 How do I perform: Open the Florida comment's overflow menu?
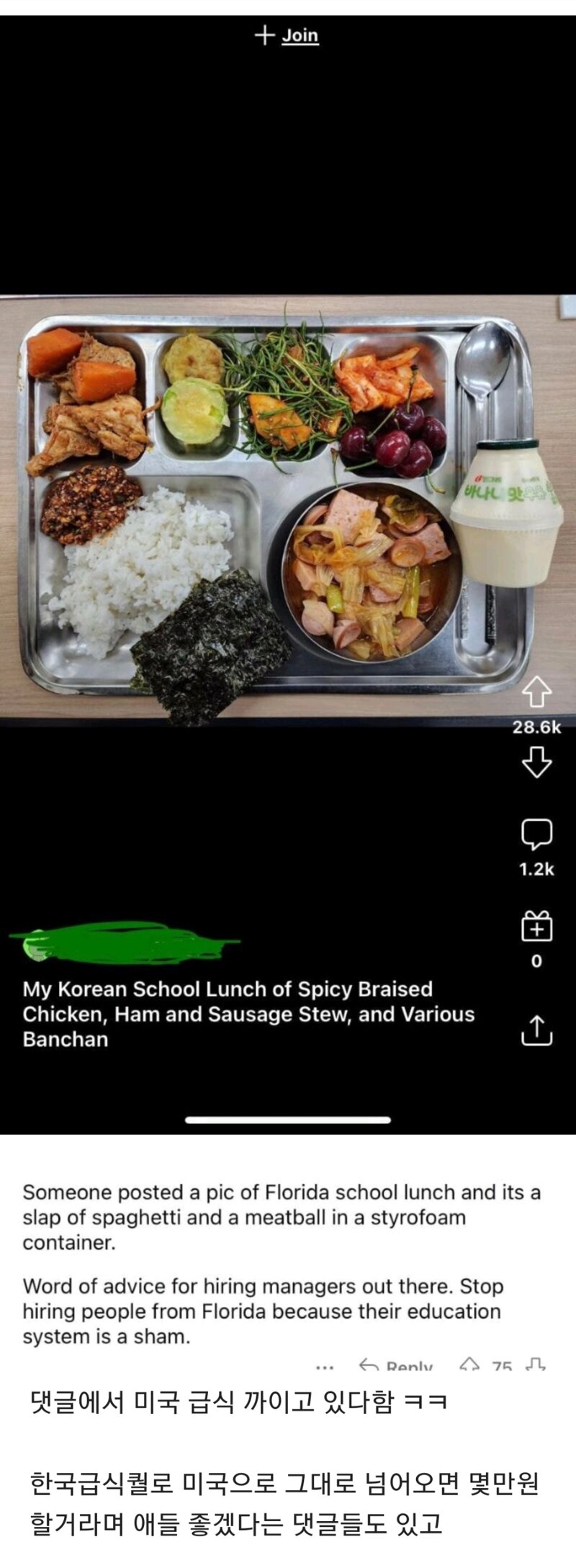325,1367
